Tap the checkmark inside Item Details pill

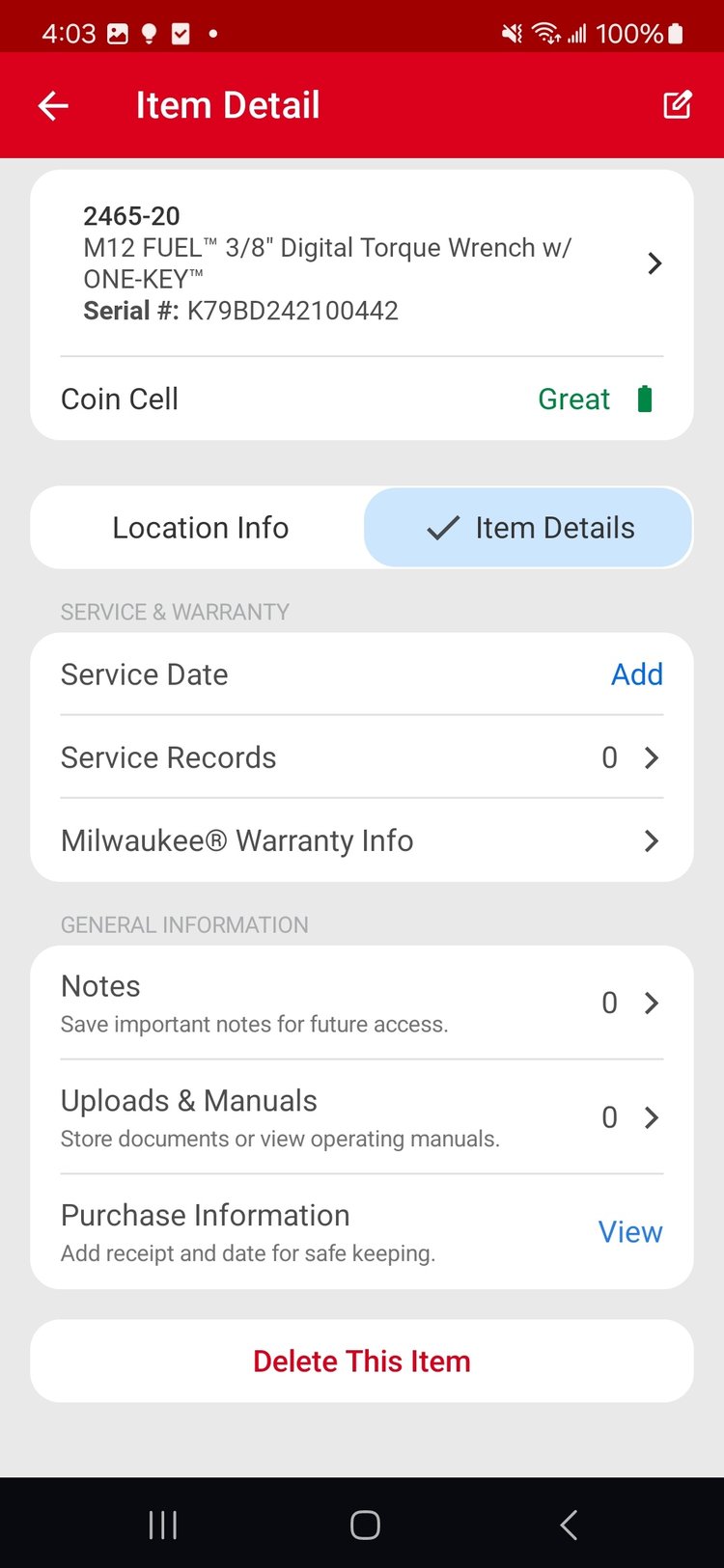[442, 528]
